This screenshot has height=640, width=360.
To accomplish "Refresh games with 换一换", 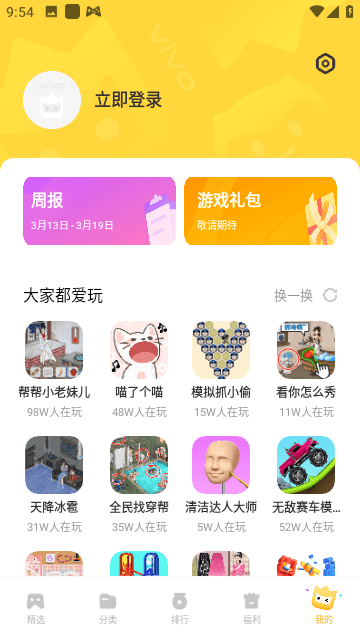I will click(x=306, y=296).
